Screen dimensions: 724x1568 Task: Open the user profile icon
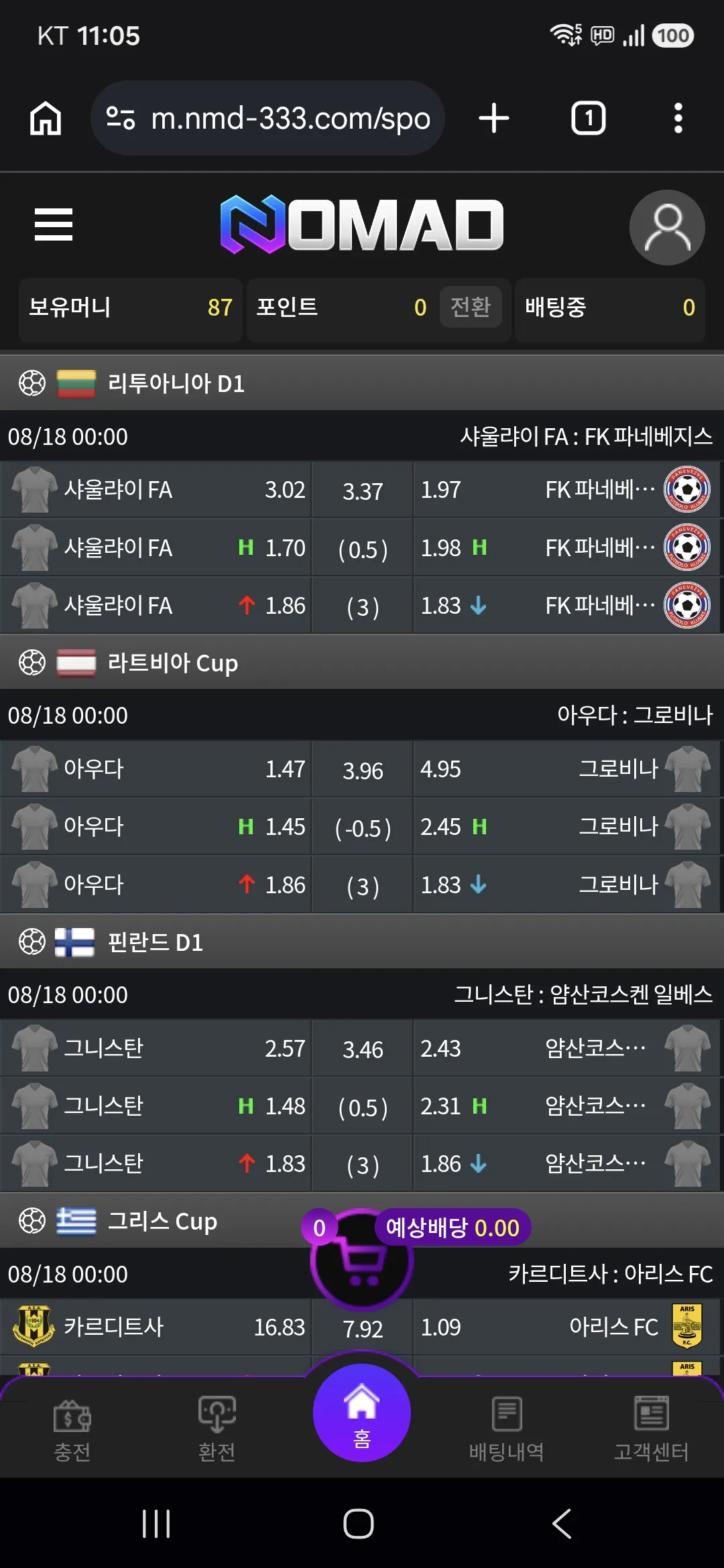(667, 227)
